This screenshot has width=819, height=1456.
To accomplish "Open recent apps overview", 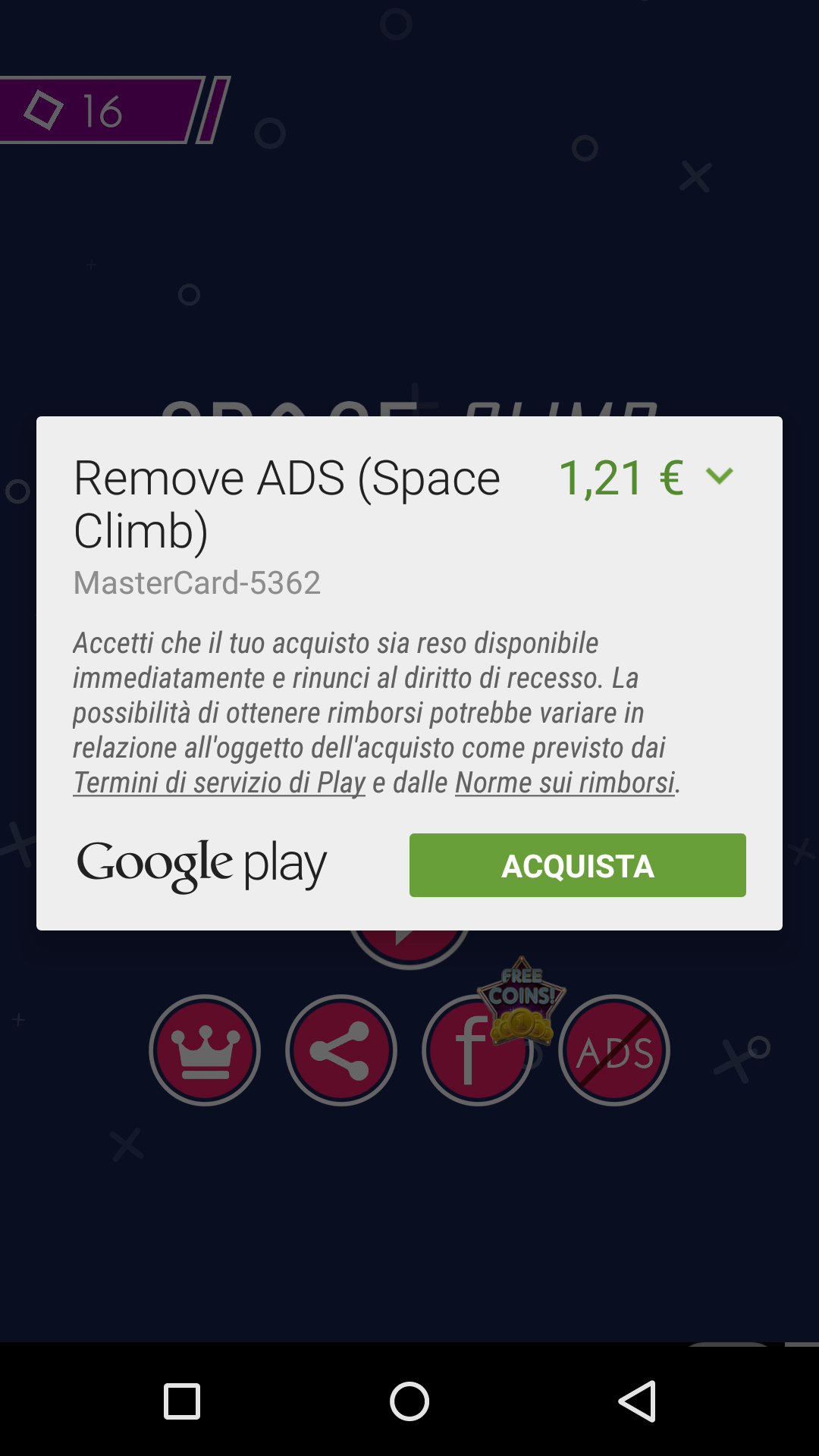I will tap(182, 1401).
